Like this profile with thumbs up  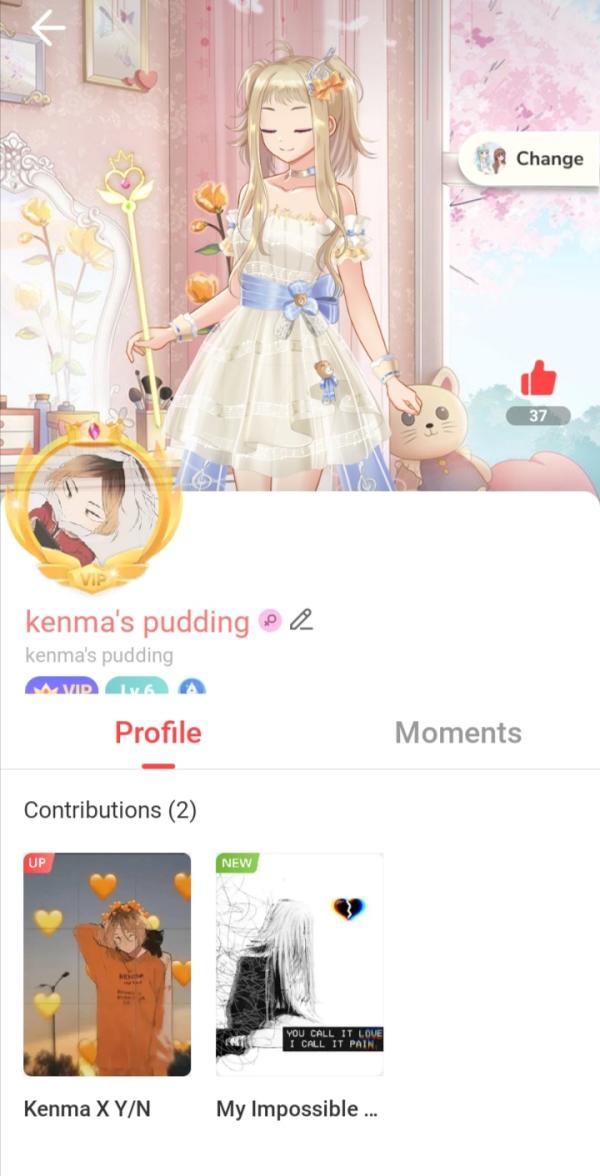coord(538,381)
